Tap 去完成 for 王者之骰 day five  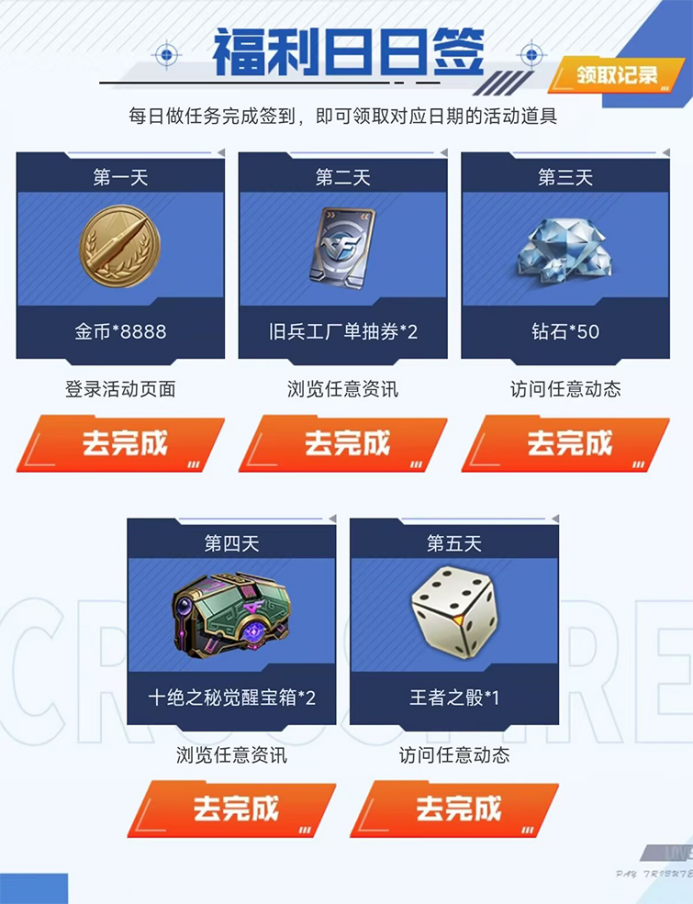coord(455,808)
